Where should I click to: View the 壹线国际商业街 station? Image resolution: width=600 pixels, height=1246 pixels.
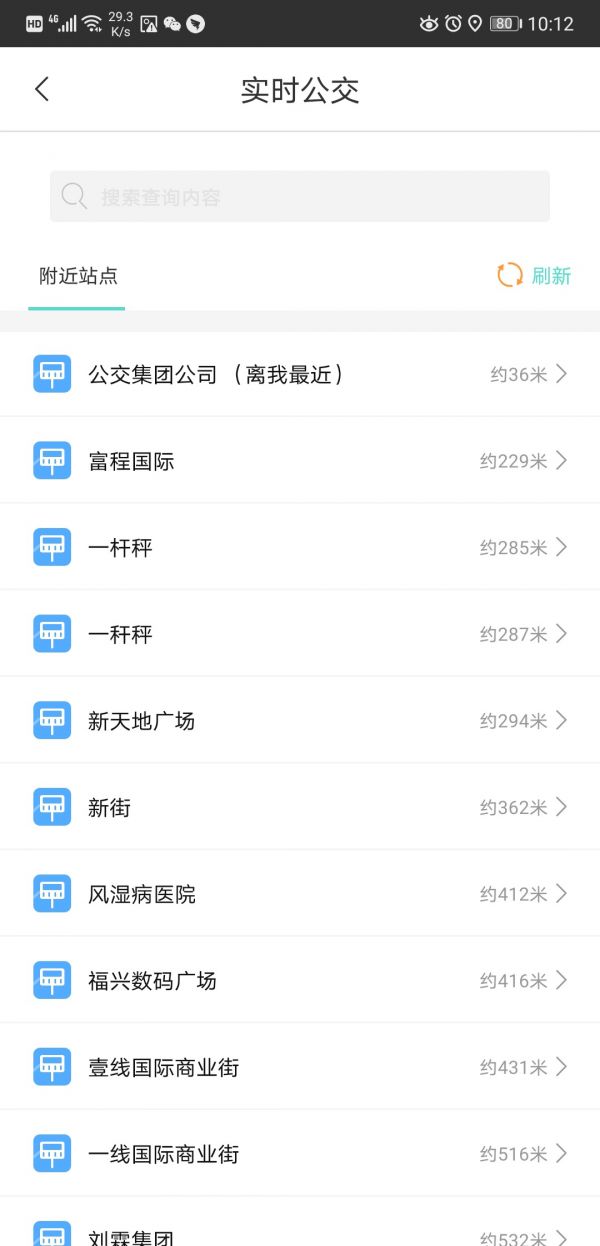300,1067
